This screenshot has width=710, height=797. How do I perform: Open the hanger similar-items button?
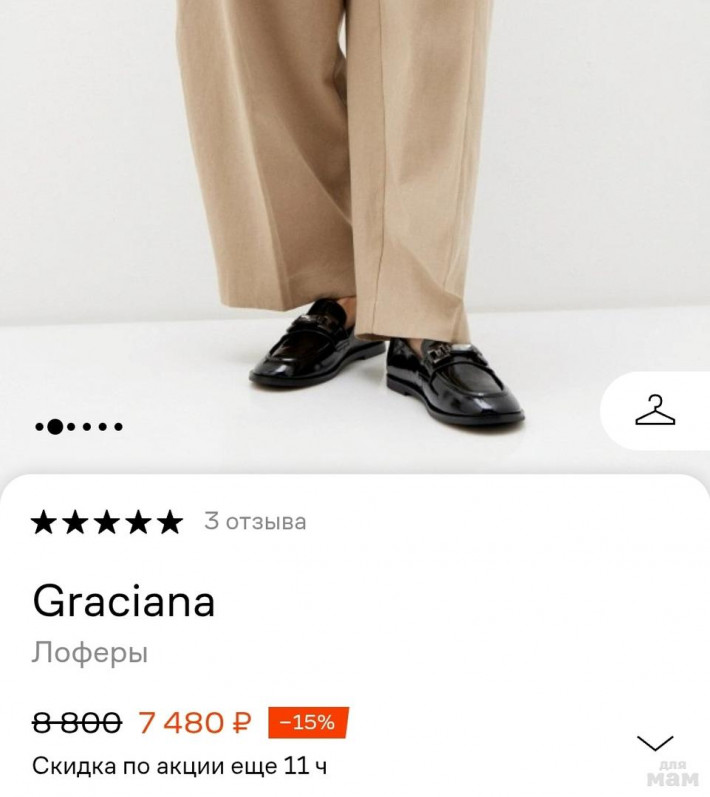tap(656, 410)
